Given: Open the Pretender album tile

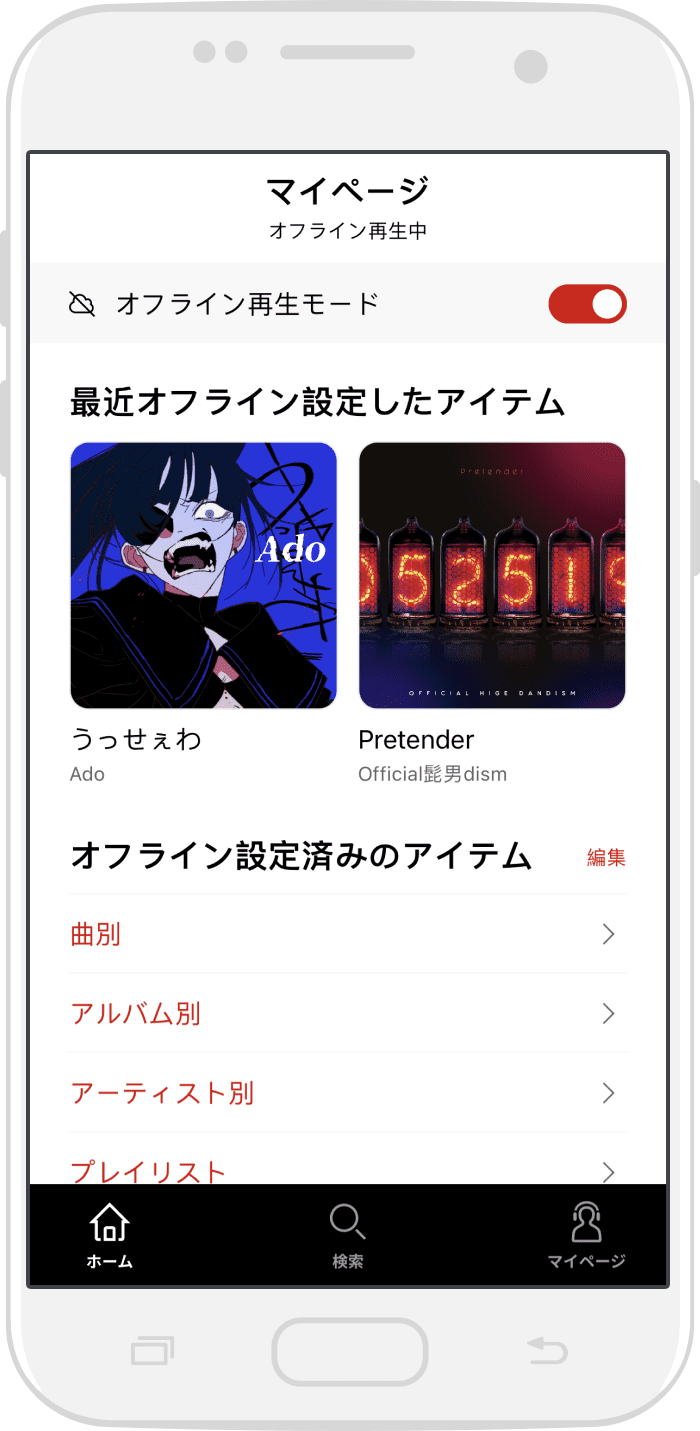Looking at the screenshot, I should click(492, 576).
